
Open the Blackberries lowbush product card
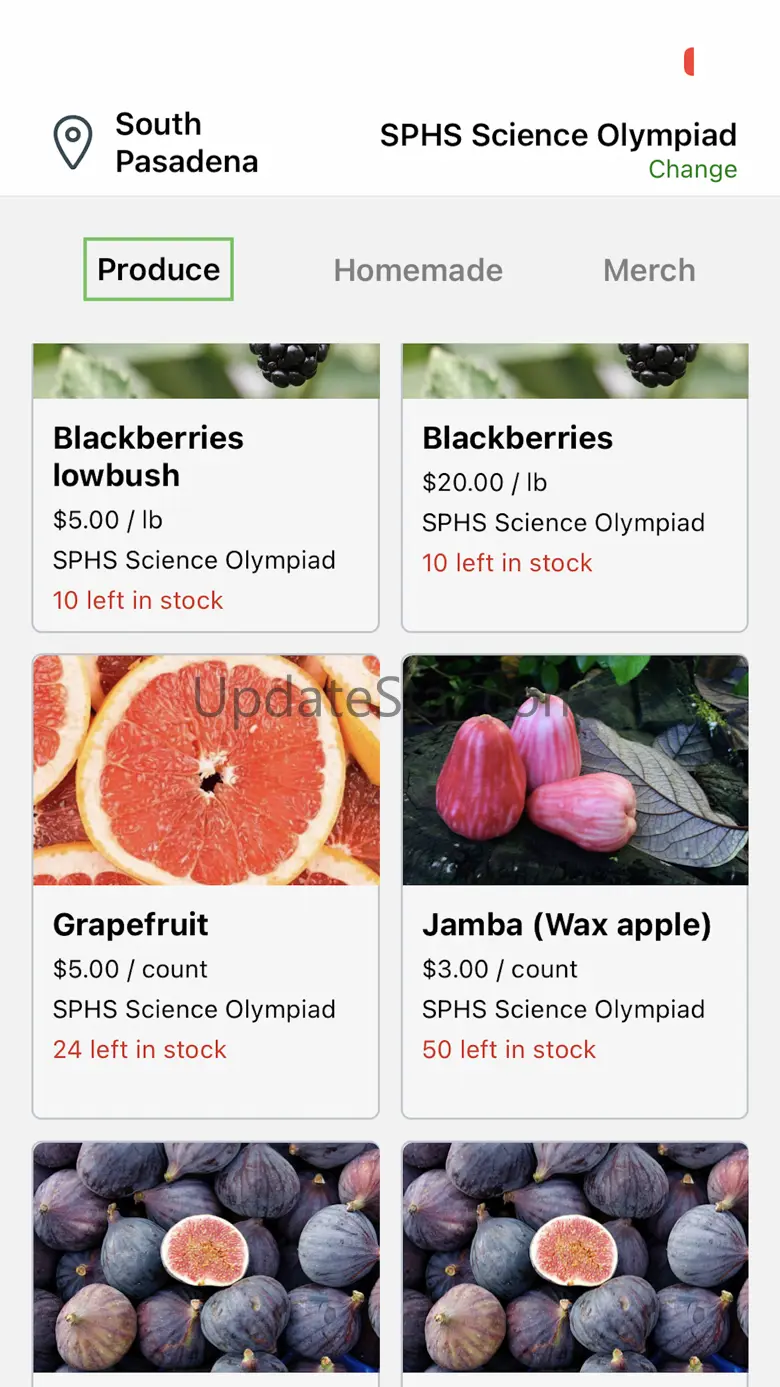pos(205,500)
